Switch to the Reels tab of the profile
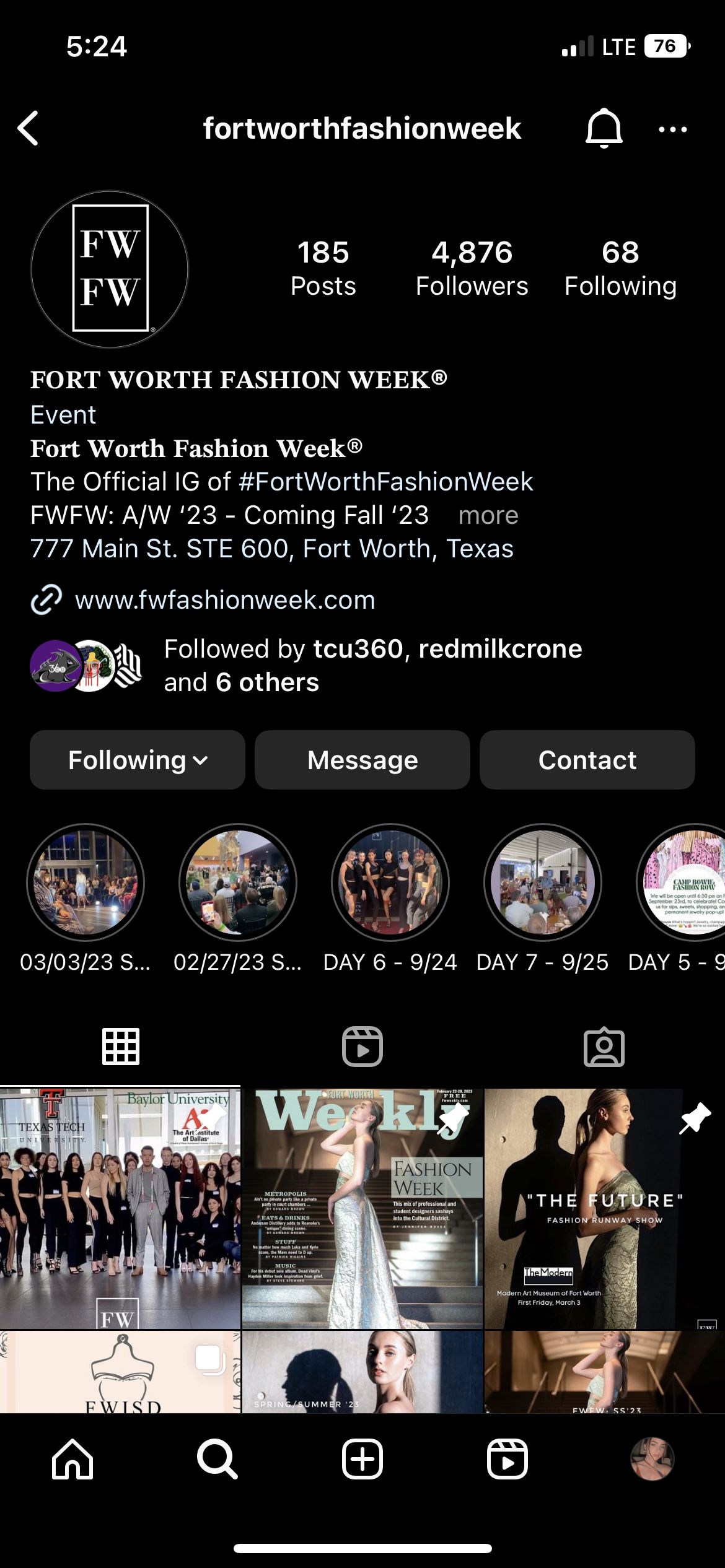The width and height of the screenshot is (725, 1568). (x=362, y=1047)
